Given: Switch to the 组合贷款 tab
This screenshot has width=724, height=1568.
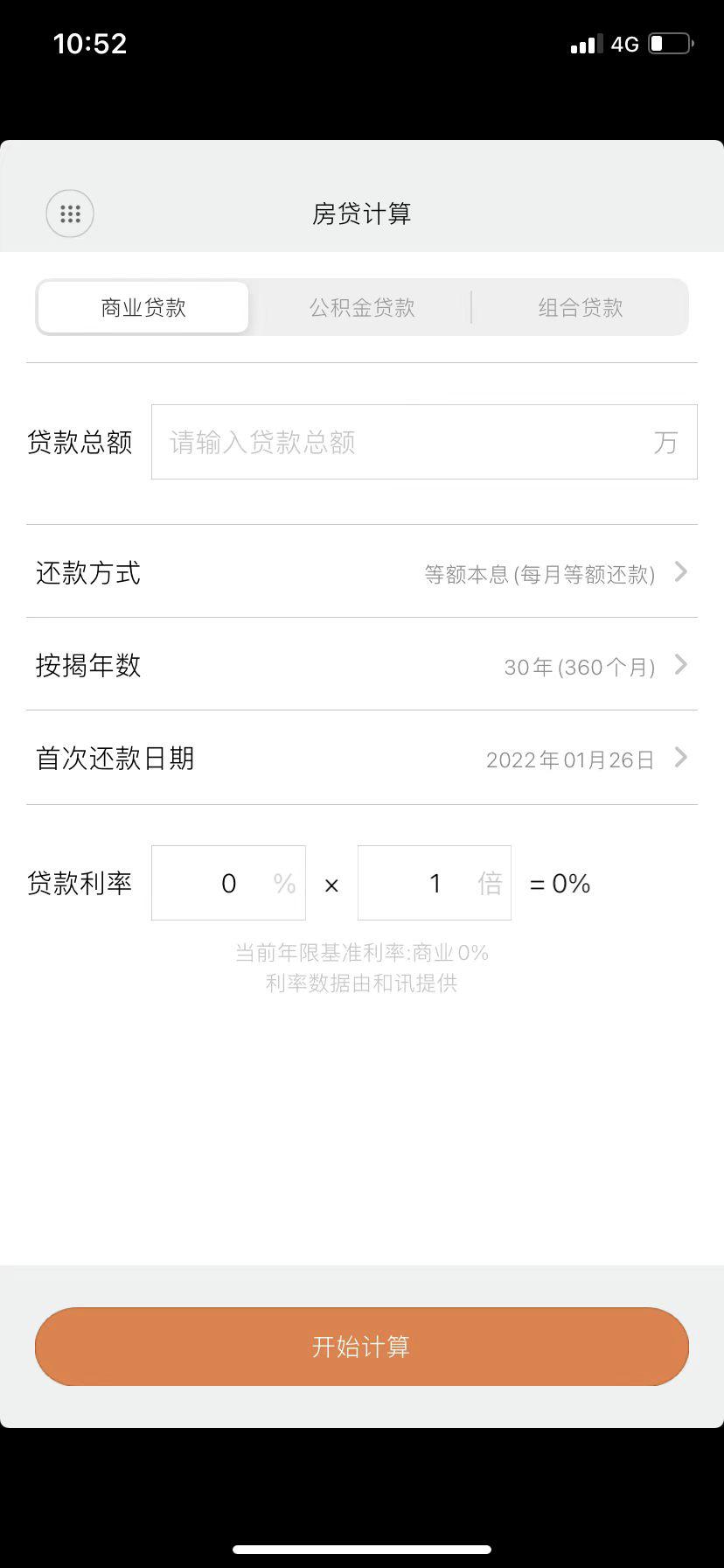Looking at the screenshot, I should pos(580,307).
